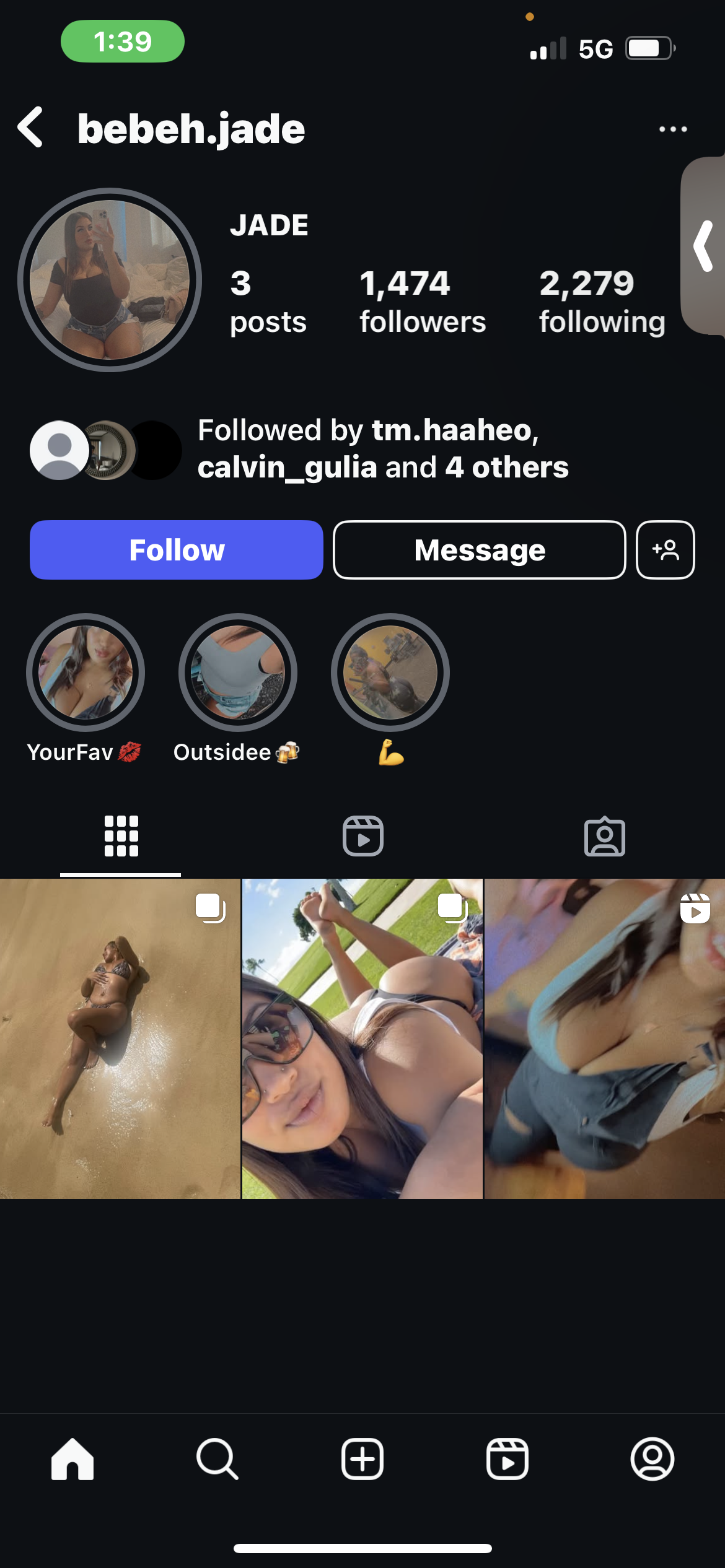Message this profile
725x1568 pixels.
tap(480, 550)
